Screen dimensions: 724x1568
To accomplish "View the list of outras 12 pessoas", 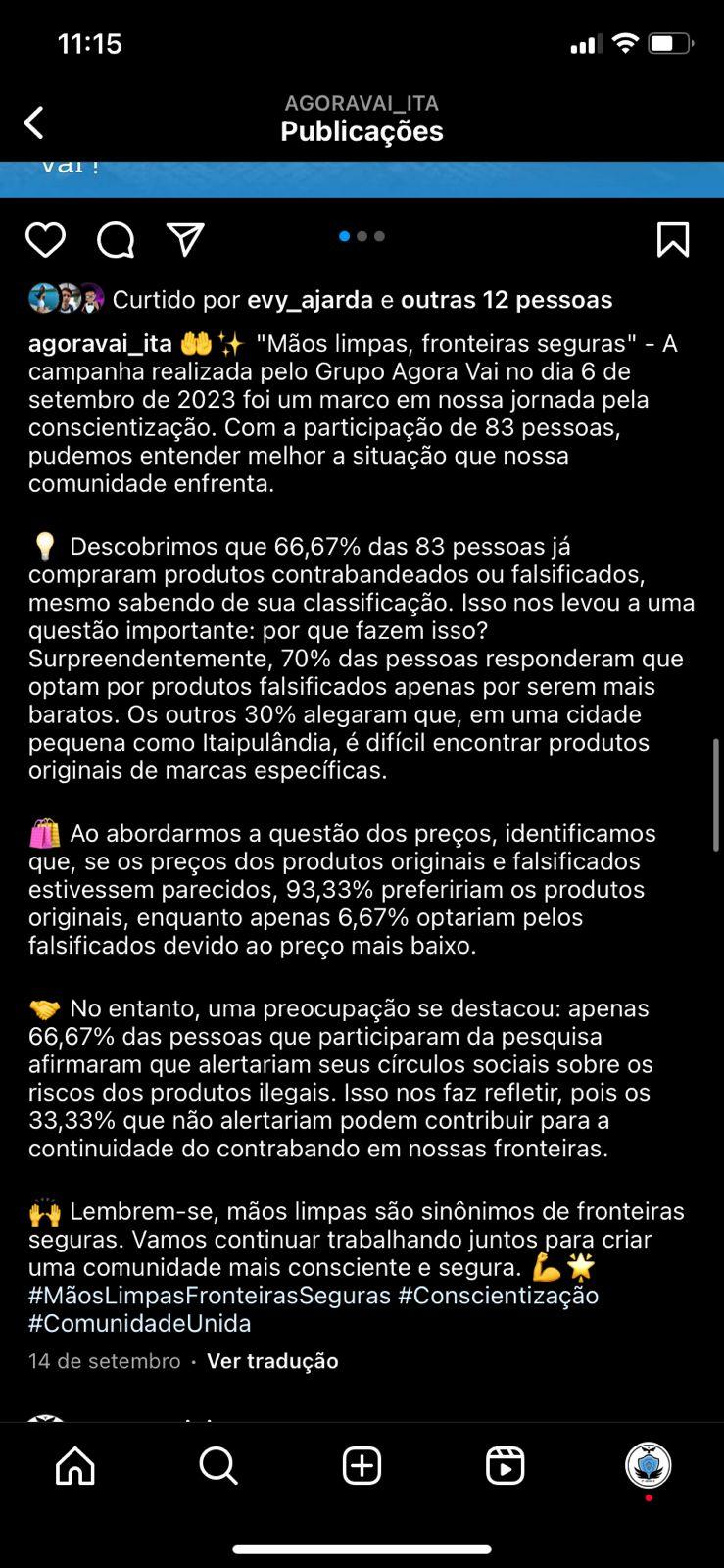I will click(x=507, y=300).
